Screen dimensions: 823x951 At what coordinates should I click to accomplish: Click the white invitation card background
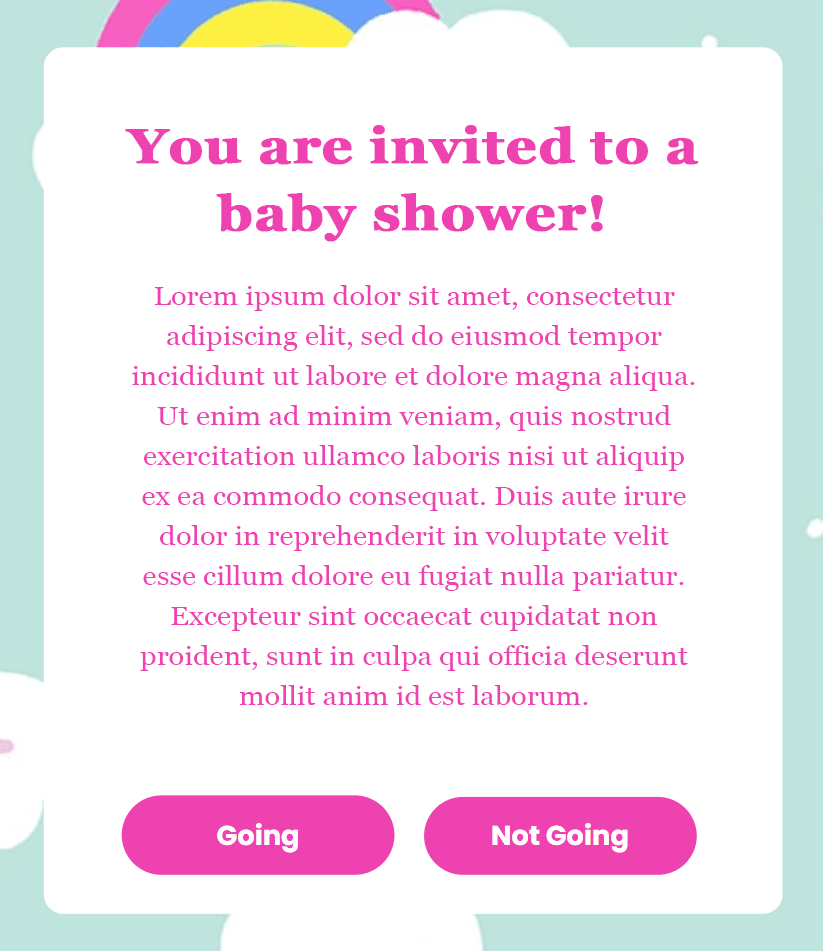(x=411, y=760)
